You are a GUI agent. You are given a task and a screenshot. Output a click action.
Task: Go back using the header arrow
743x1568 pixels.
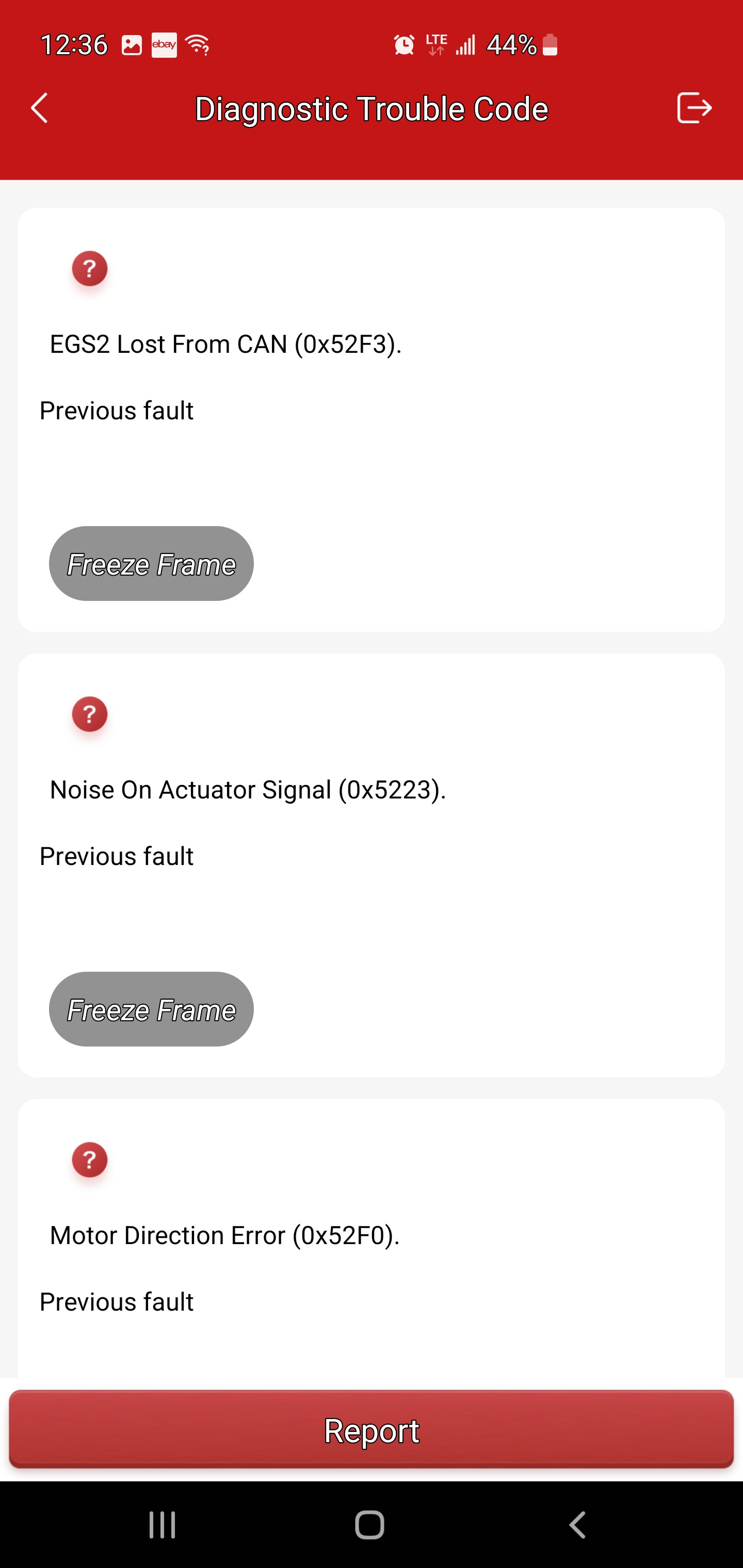pos(40,108)
